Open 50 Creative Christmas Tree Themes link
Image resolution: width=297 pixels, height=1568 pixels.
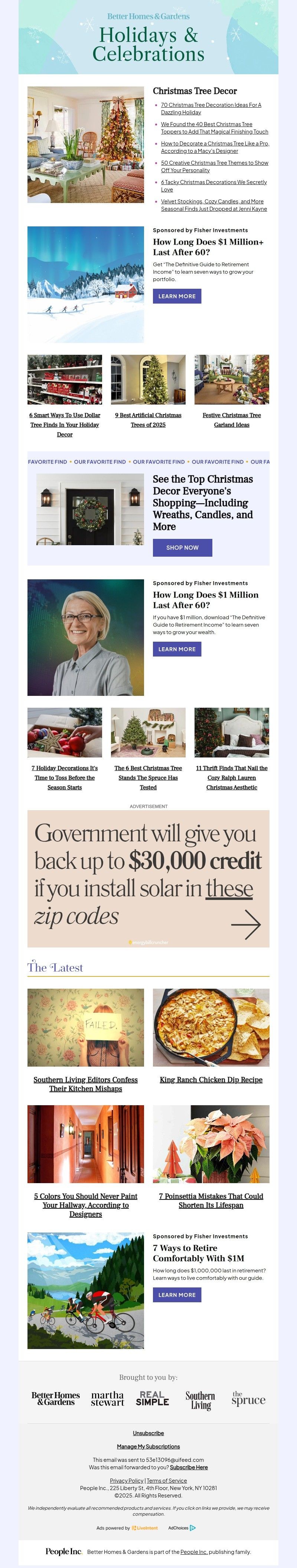point(214,163)
